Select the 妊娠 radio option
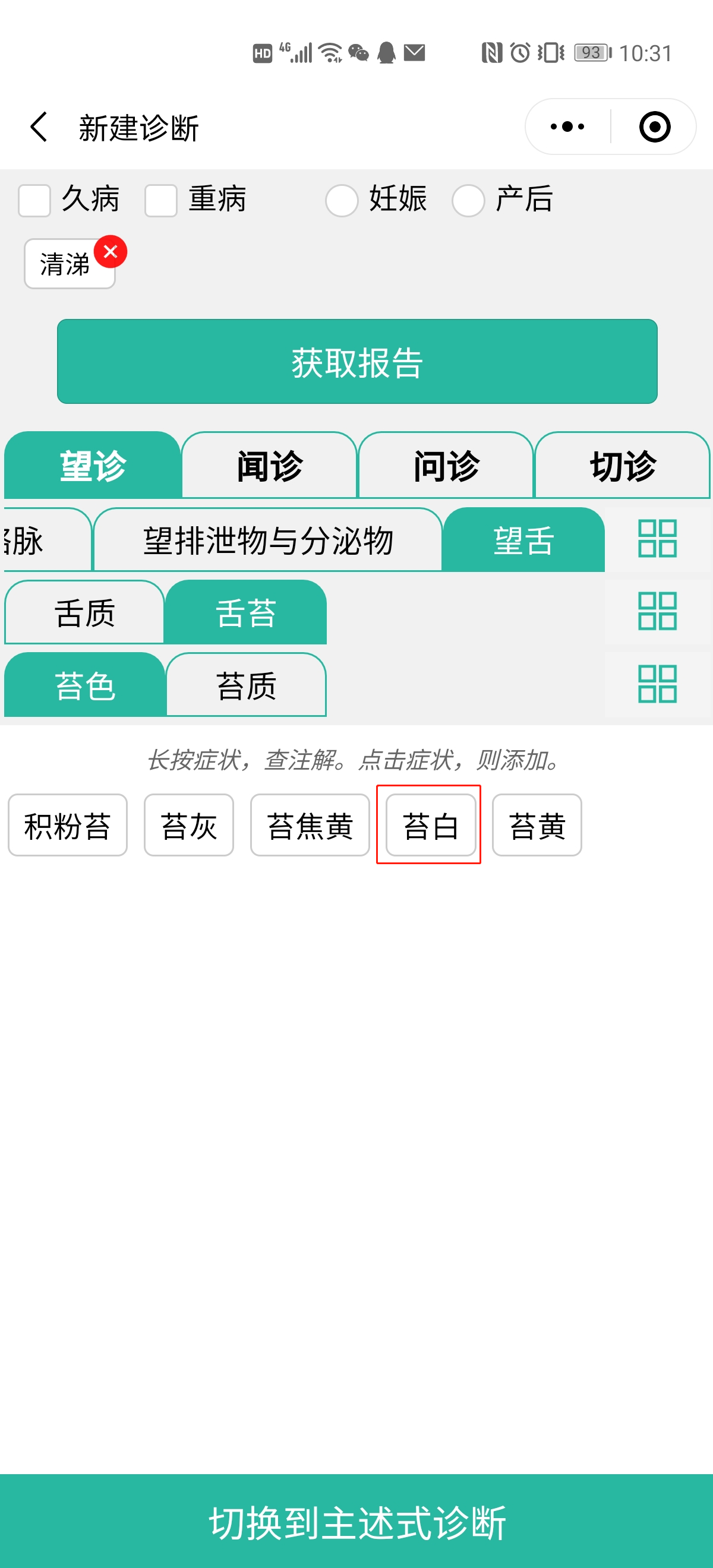The image size is (713, 1568). click(x=342, y=200)
